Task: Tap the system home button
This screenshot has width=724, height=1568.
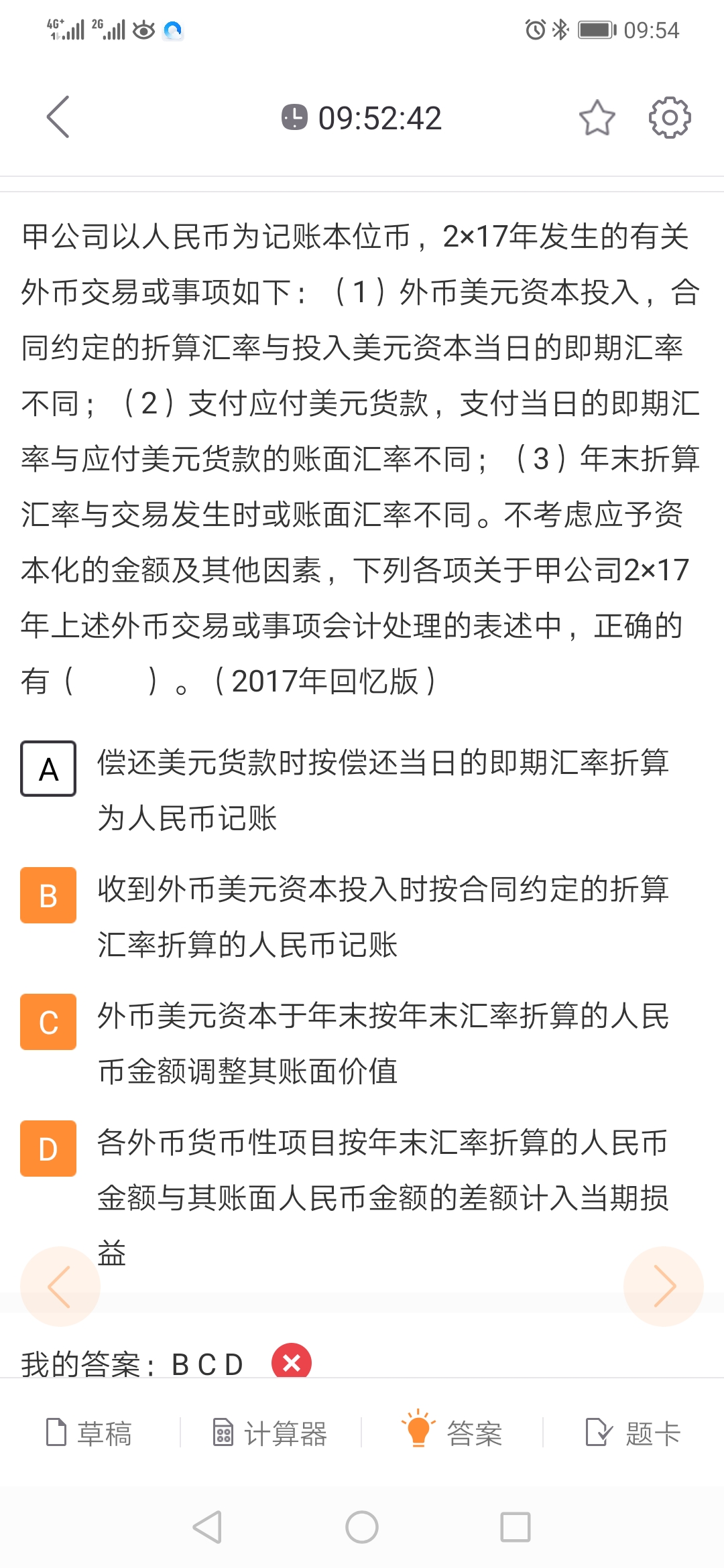Action: [x=362, y=1527]
